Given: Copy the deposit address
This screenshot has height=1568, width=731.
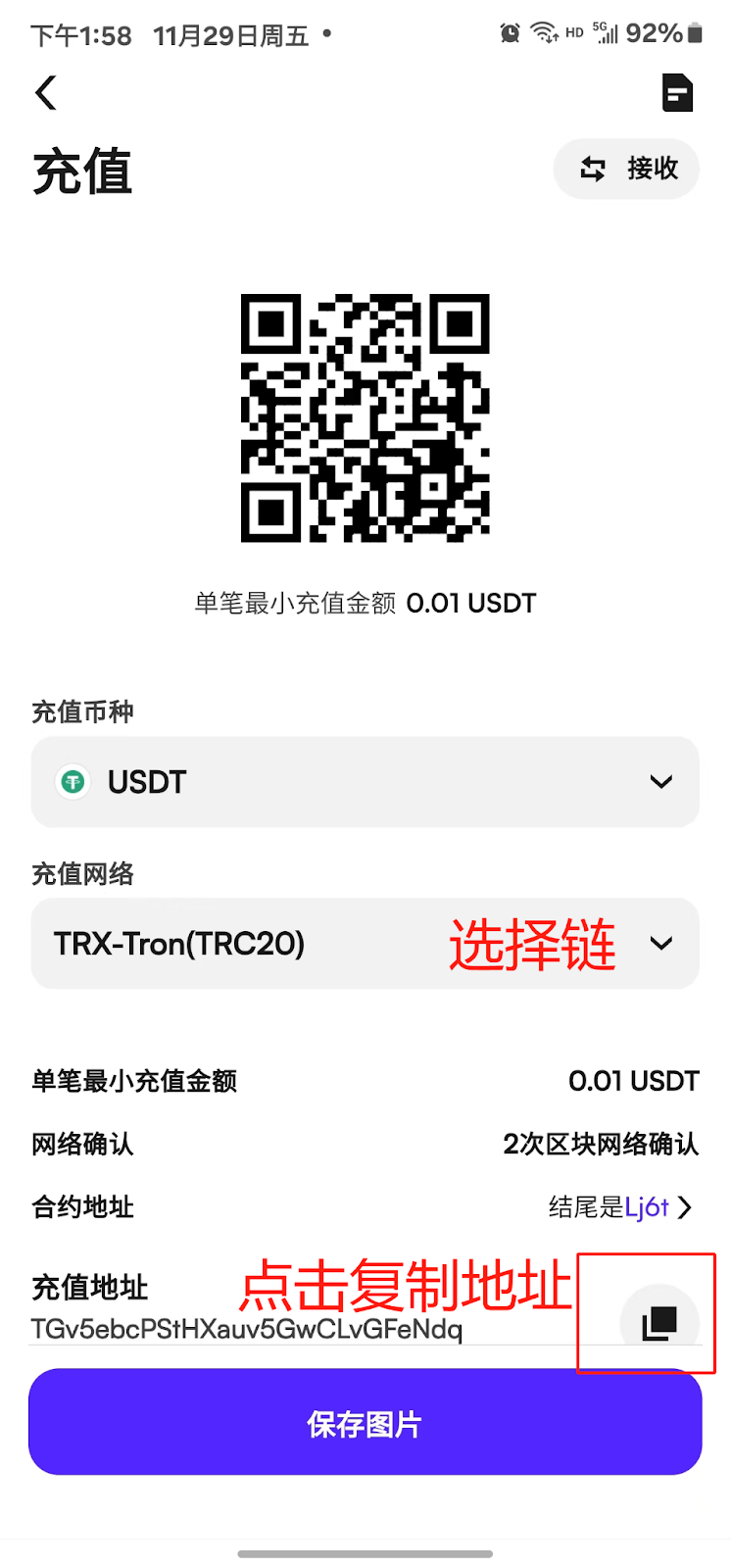Looking at the screenshot, I should click(x=659, y=1322).
